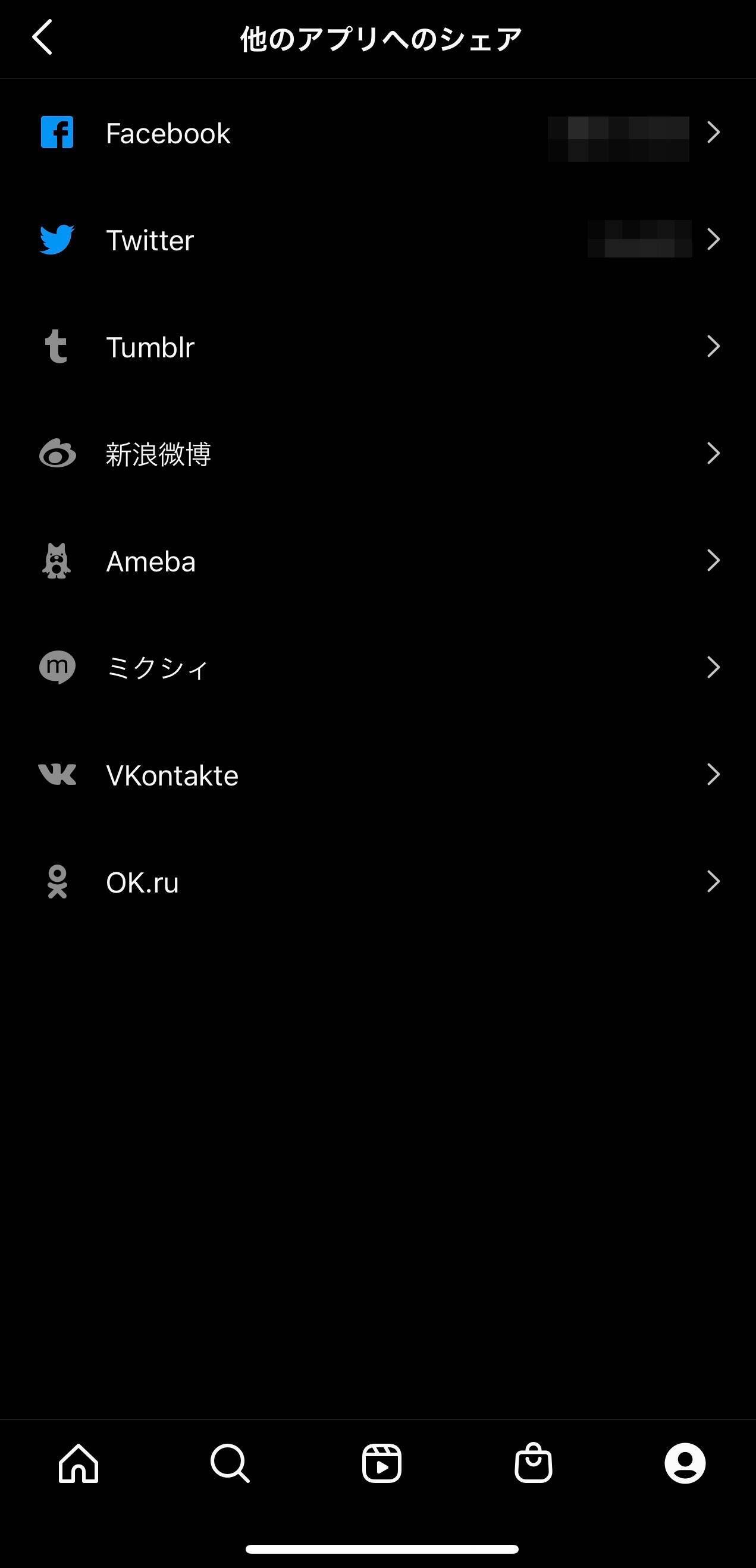The width and height of the screenshot is (756, 1568).
Task: Open the Reels tab
Action: [382, 1463]
